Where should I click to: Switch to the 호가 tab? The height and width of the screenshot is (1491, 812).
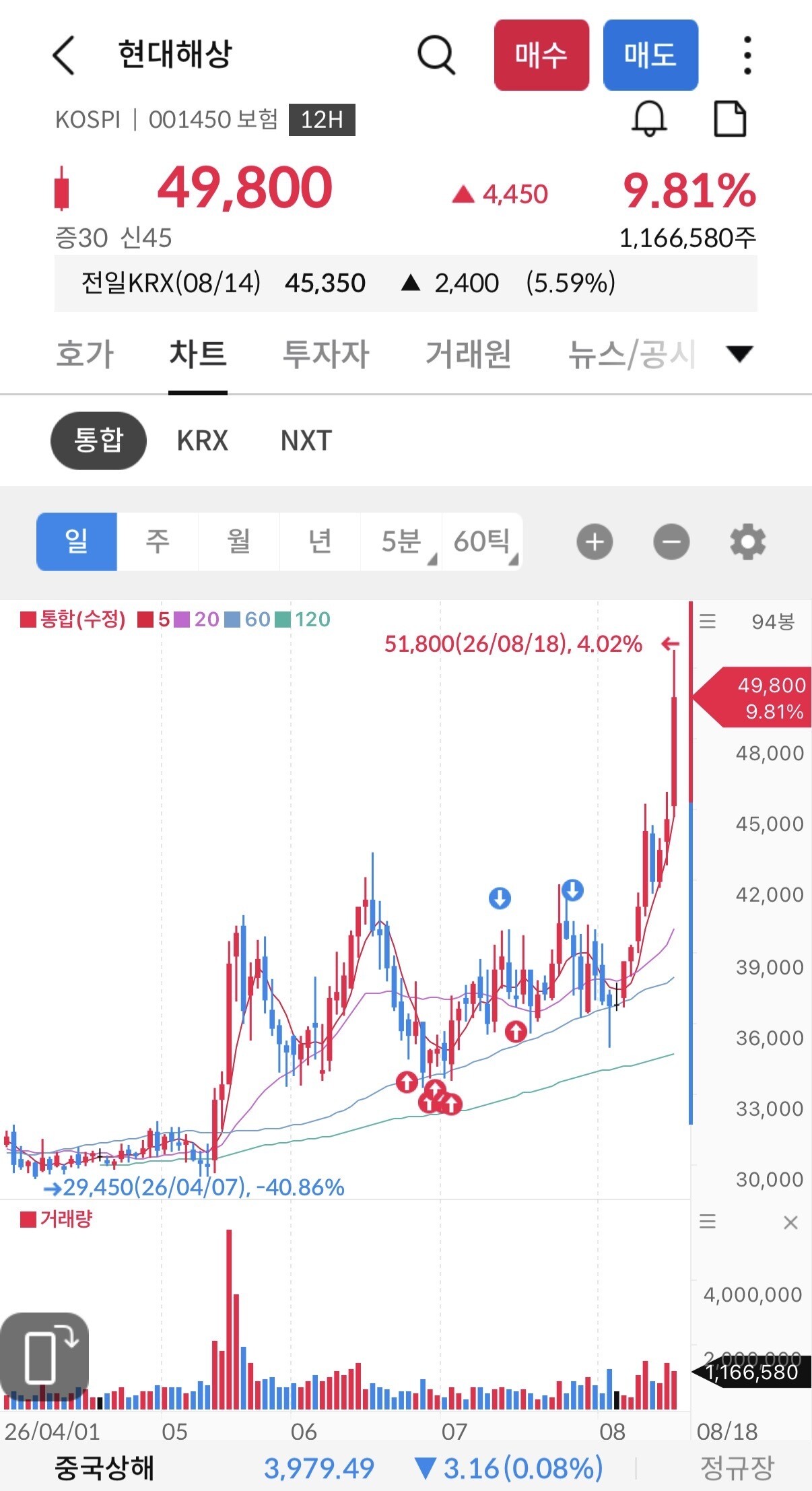coord(86,354)
